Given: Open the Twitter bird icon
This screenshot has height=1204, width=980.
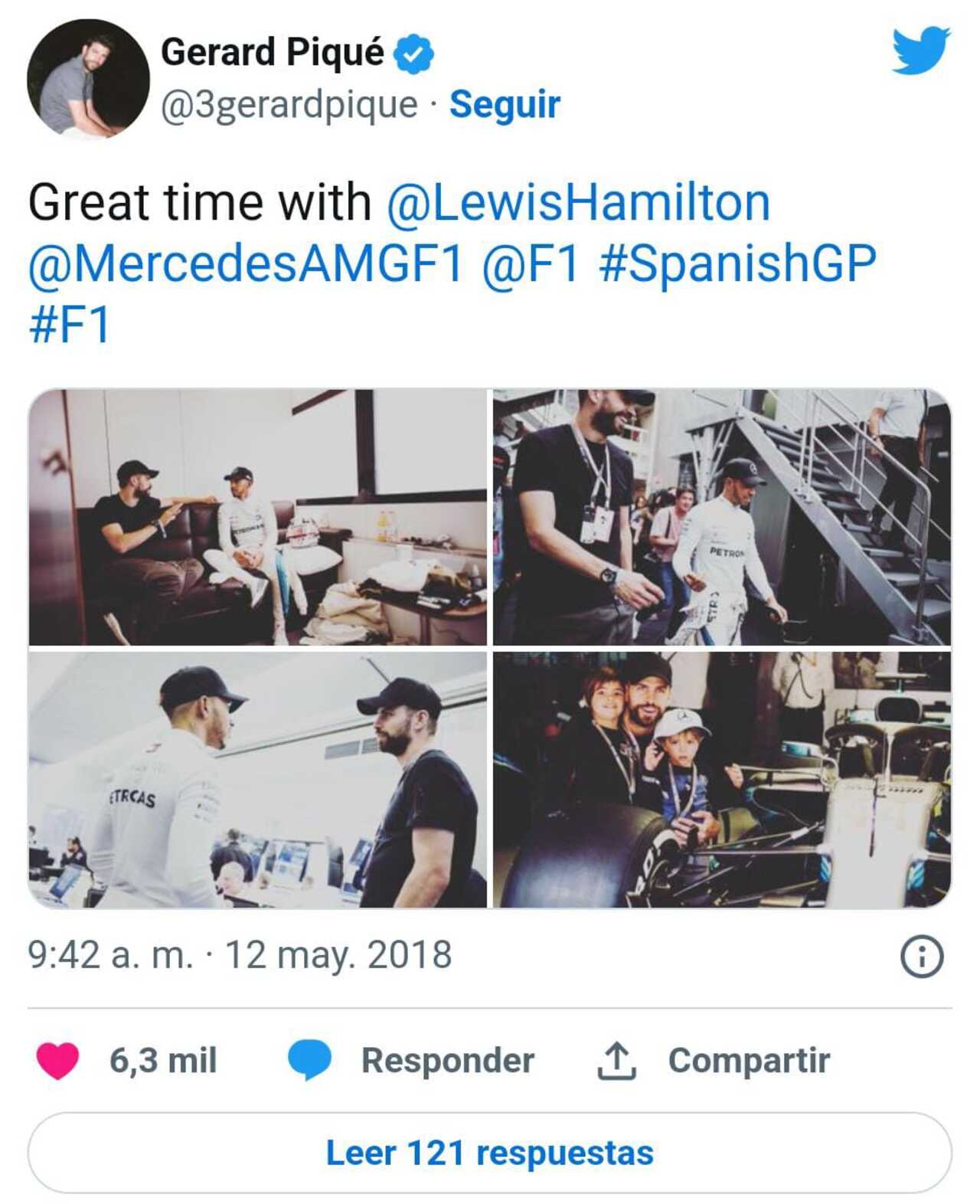Looking at the screenshot, I should (x=920, y=51).
